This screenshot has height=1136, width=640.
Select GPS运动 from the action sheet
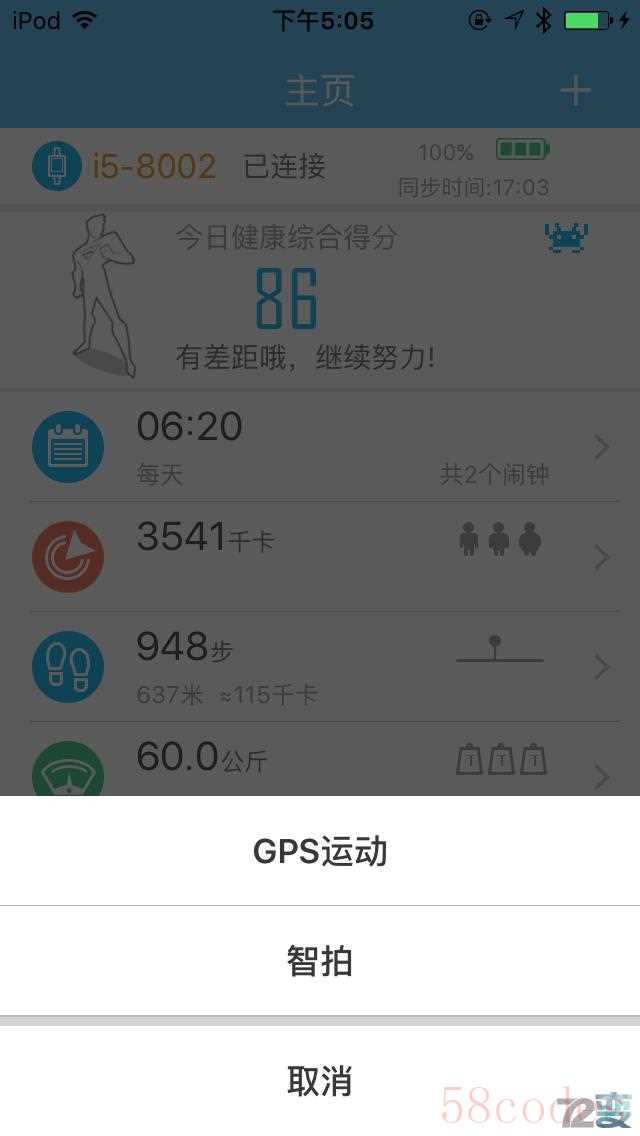point(320,852)
